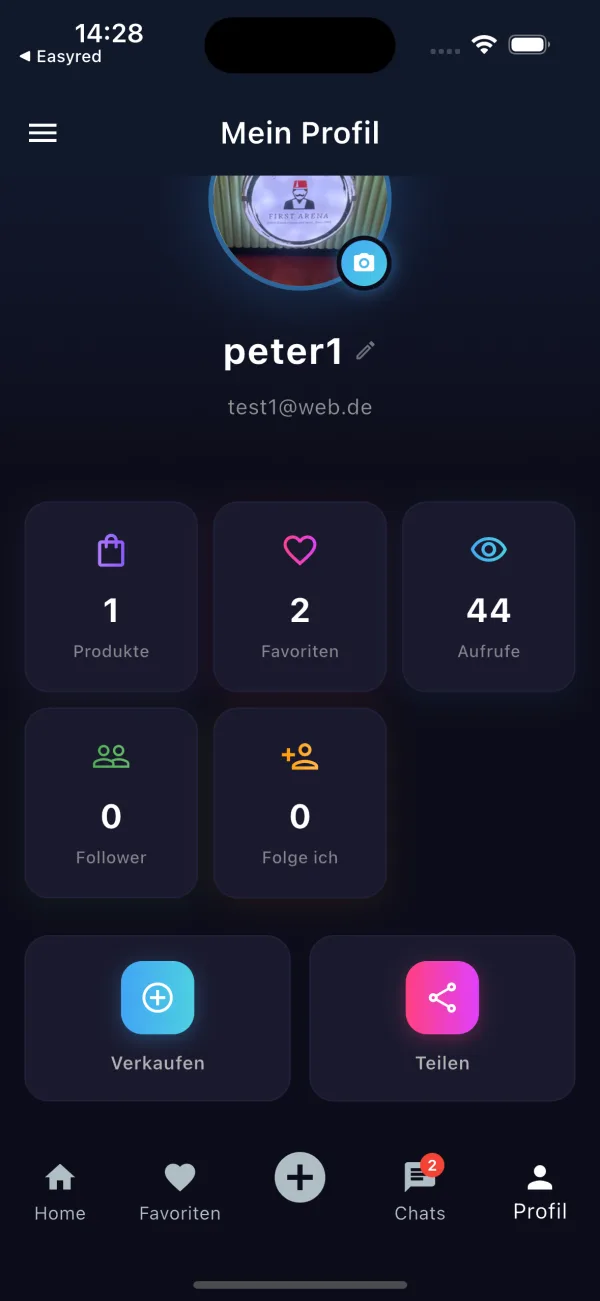Edit username peter1 with pencil icon
Viewport: 600px width, 1301px height.
pos(365,351)
